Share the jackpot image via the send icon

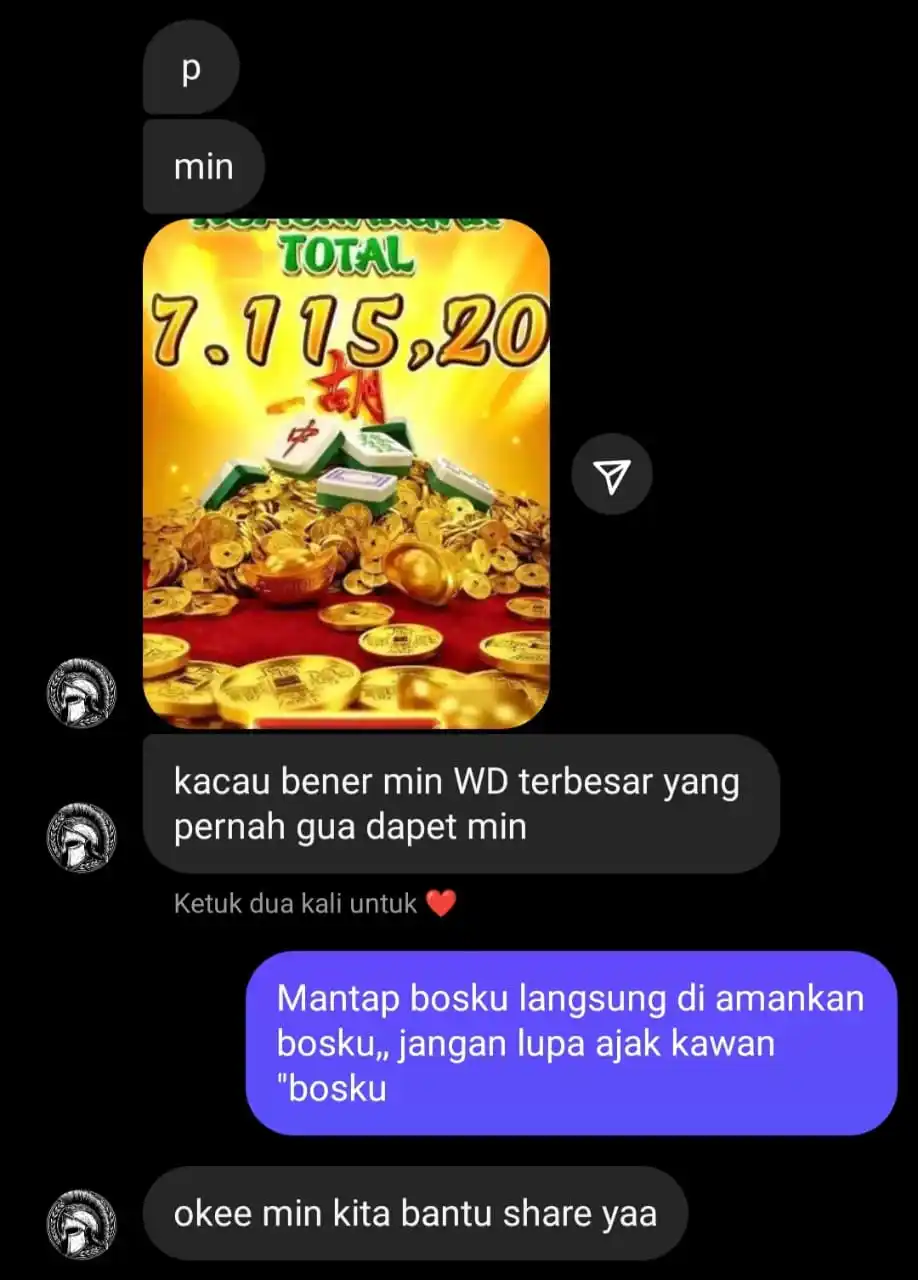point(612,474)
